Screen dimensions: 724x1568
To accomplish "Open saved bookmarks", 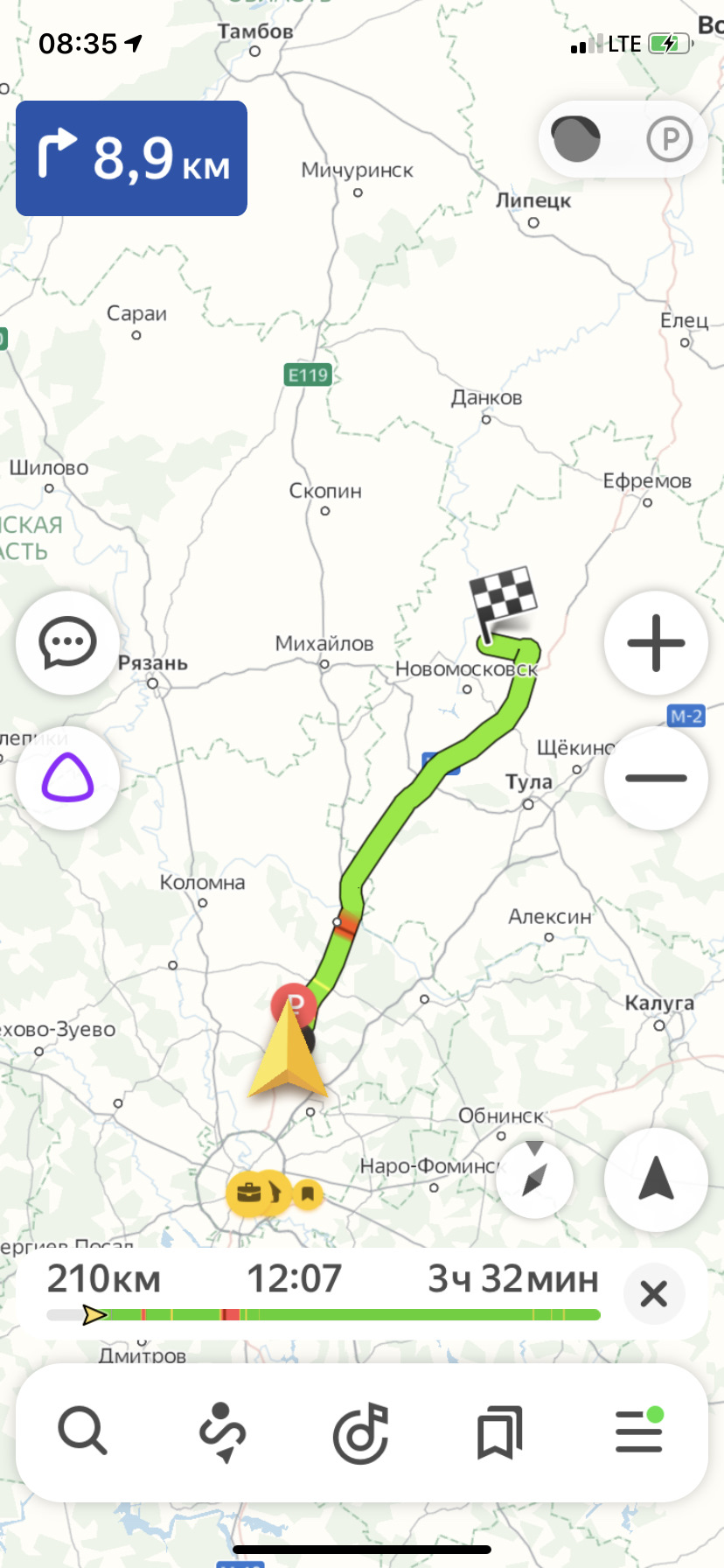I will [499, 1432].
